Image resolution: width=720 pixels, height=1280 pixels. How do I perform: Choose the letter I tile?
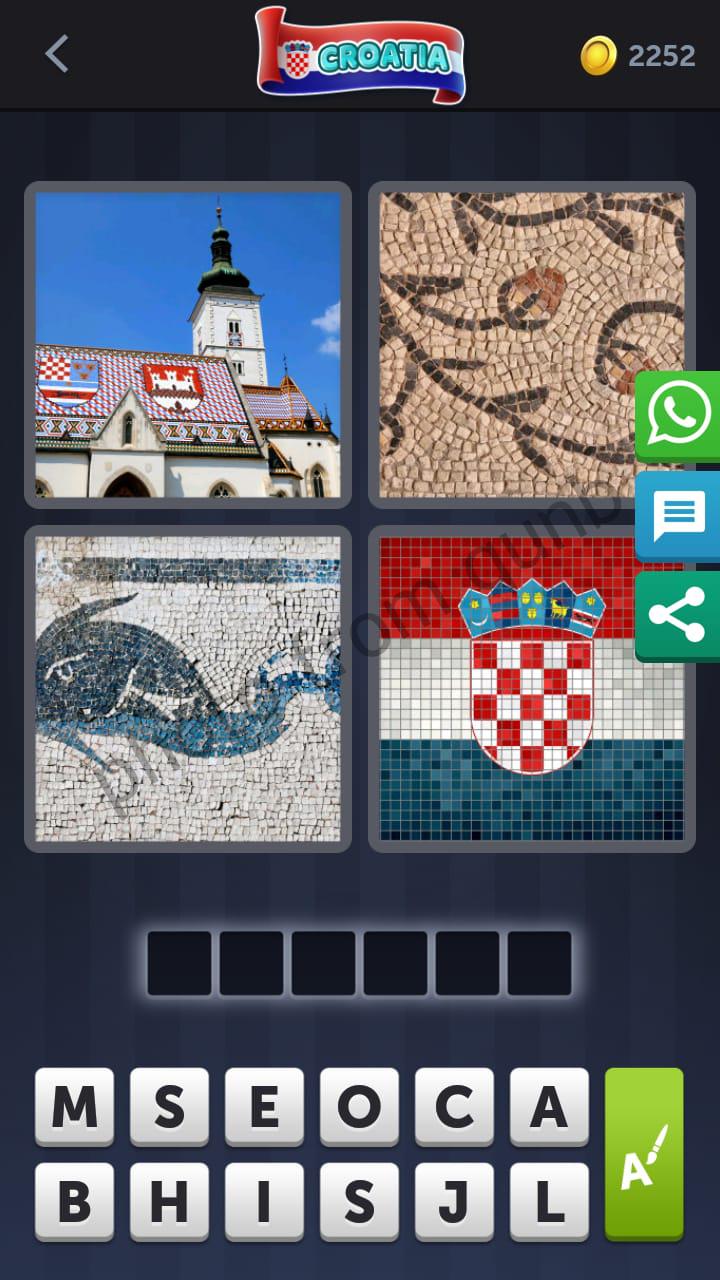(264, 1201)
